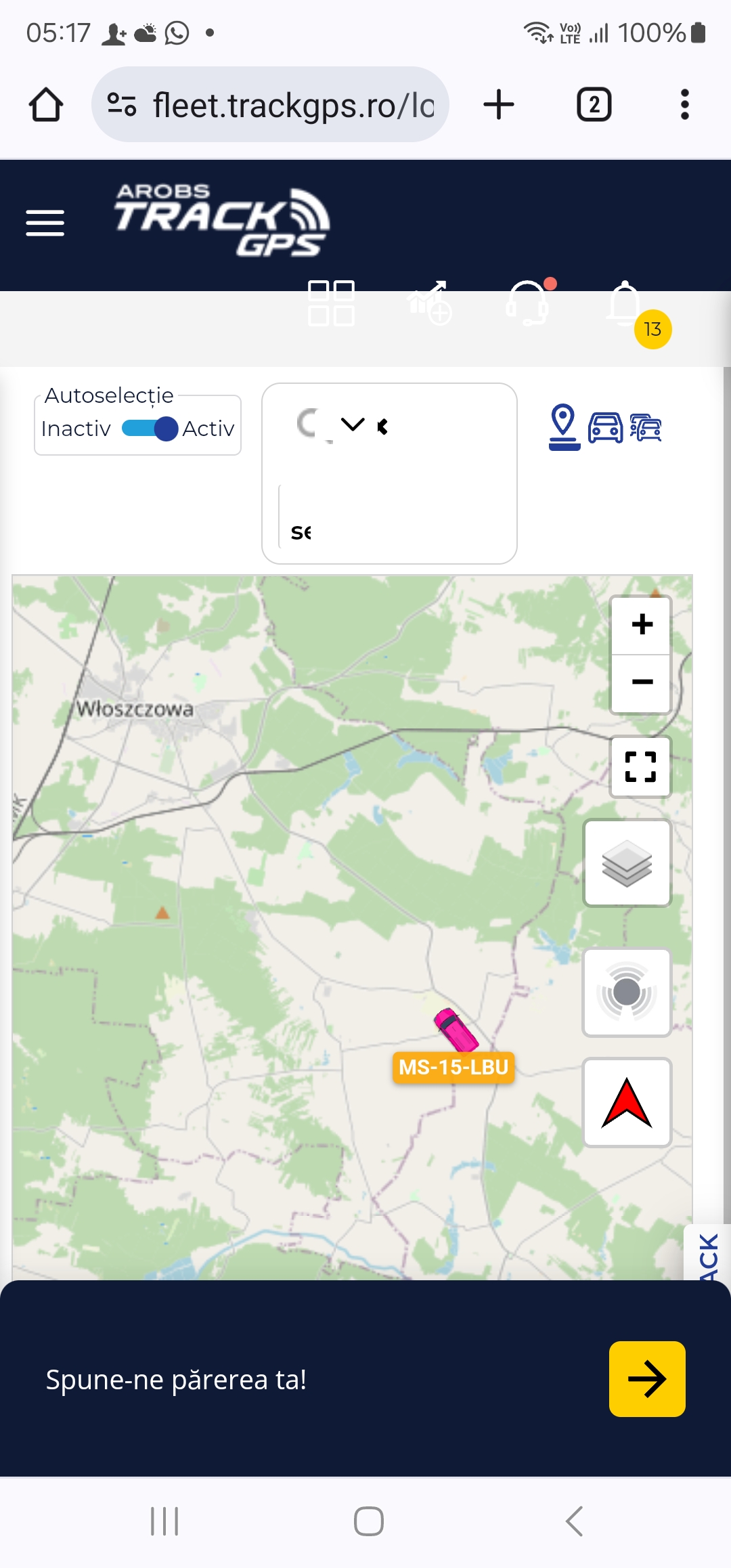Toggle the Autoselecție switch
Viewport: 731px width, 1568px height.
[x=150, y=429]
